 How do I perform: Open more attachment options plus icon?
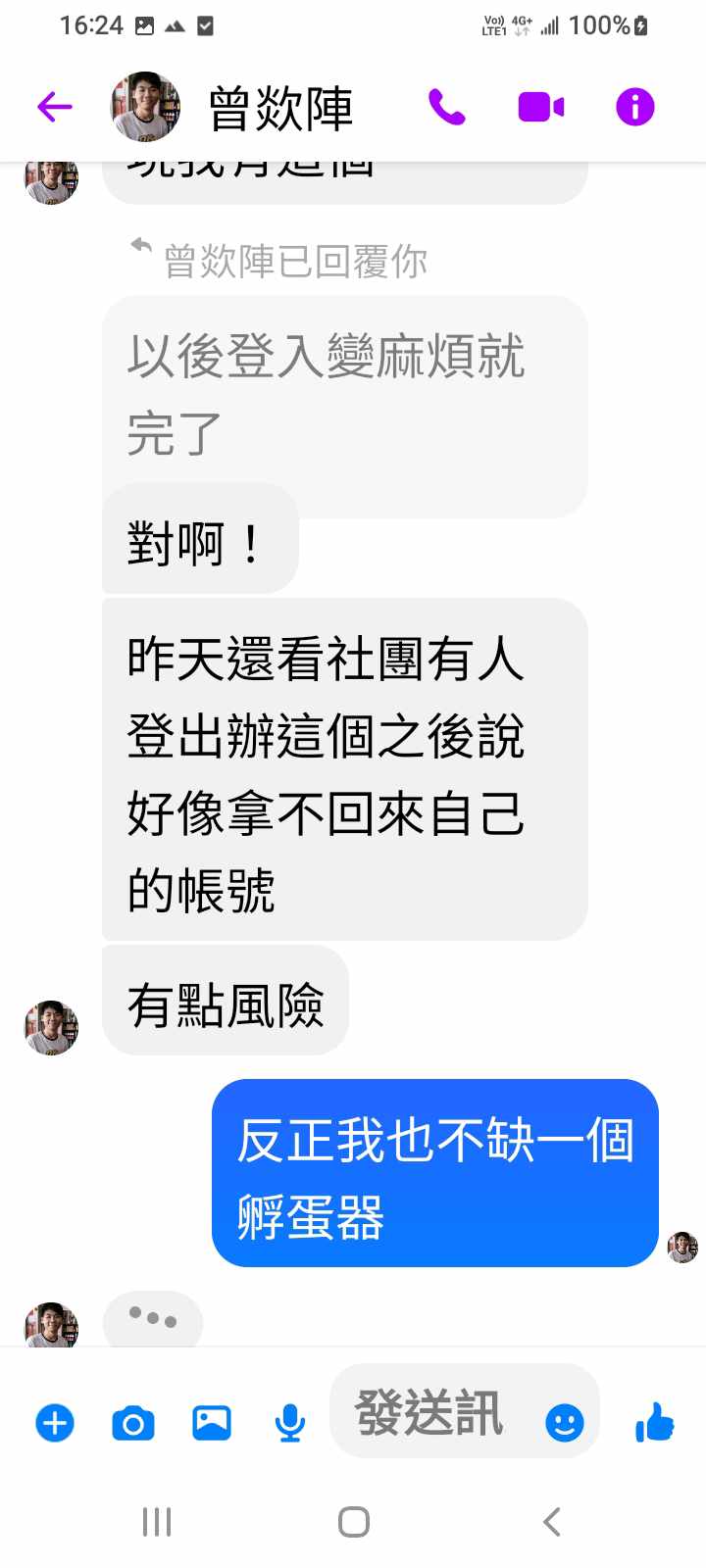point(55,1422)
